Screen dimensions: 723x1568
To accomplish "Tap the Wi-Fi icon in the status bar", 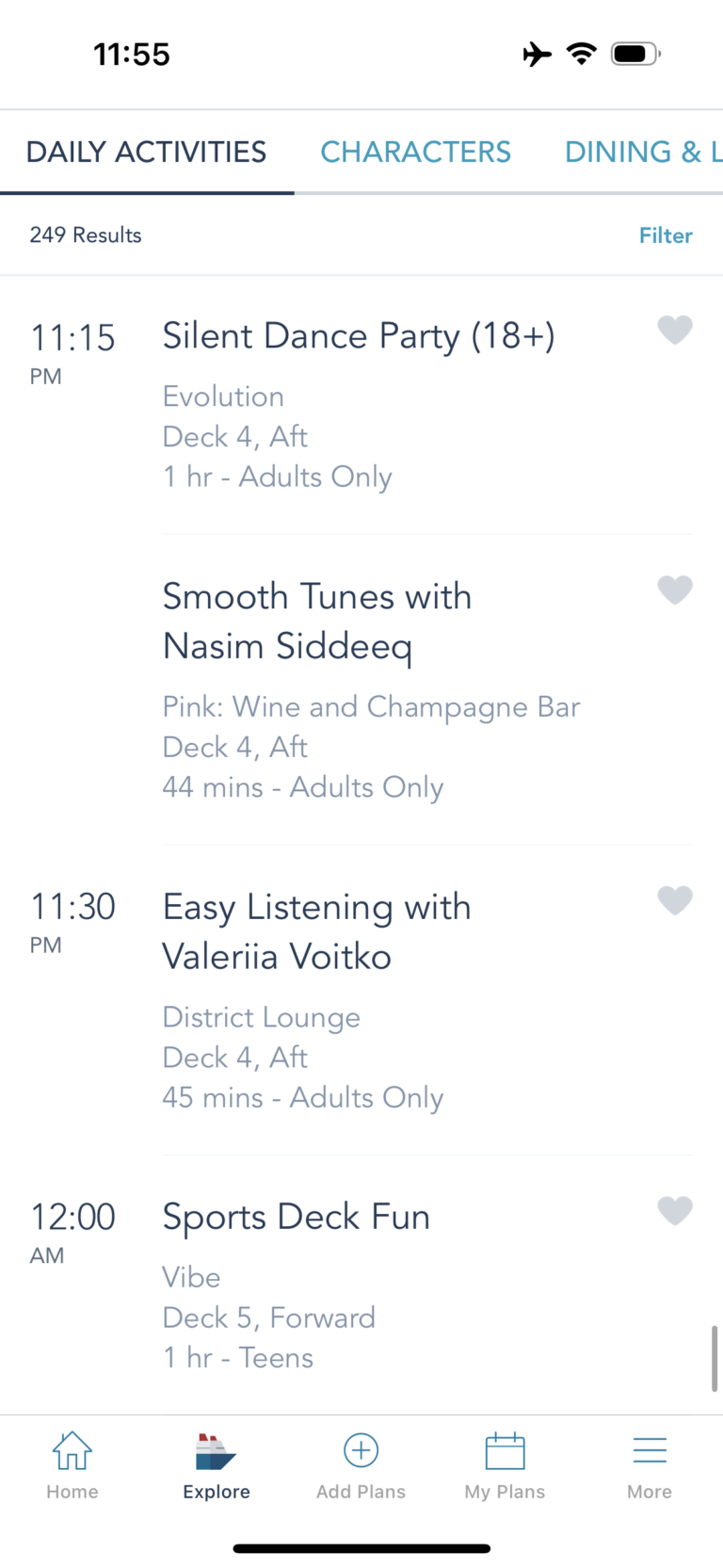I will tap(582, 53).
